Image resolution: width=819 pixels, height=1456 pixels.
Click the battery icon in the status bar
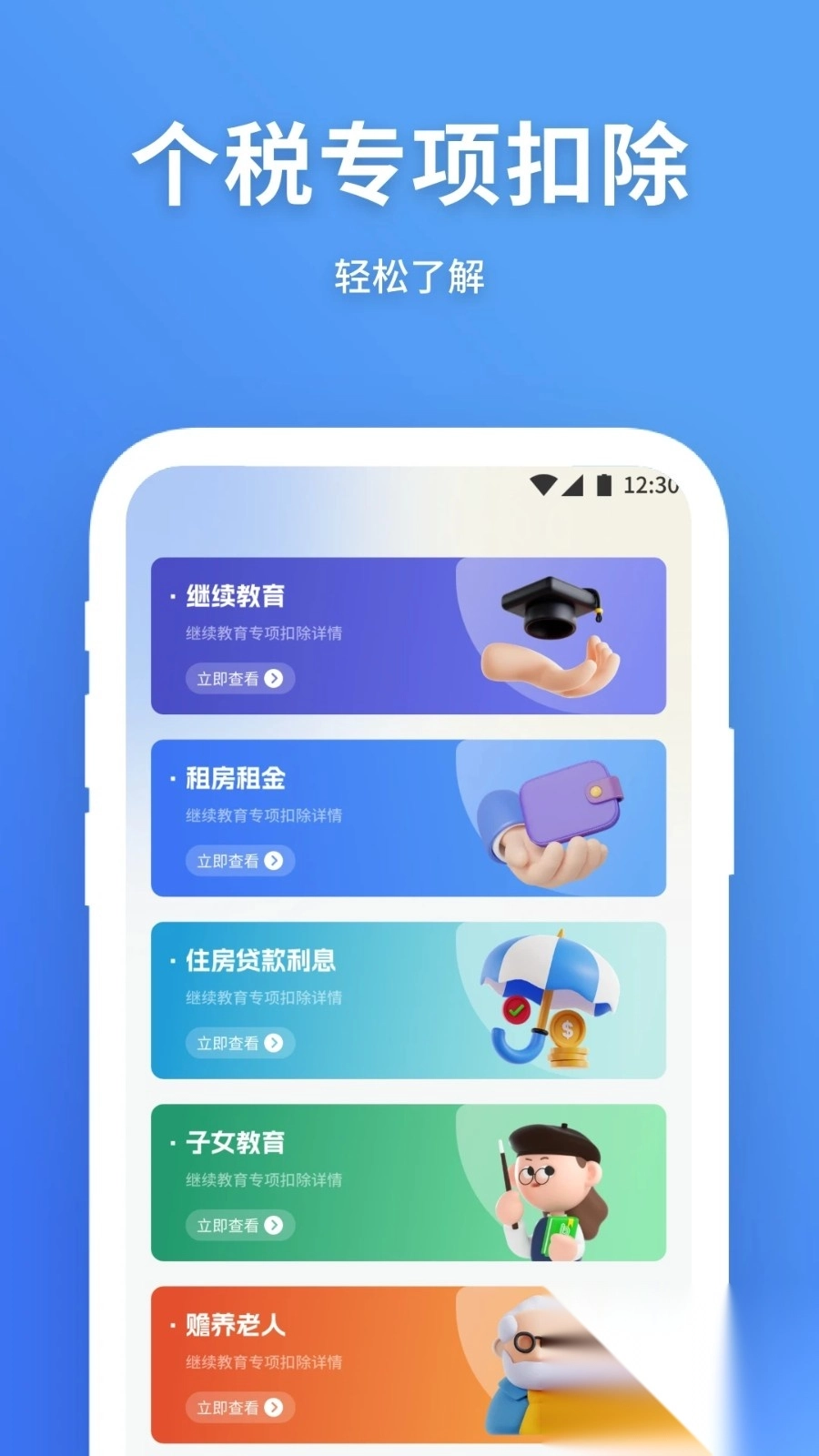[605, 485]
